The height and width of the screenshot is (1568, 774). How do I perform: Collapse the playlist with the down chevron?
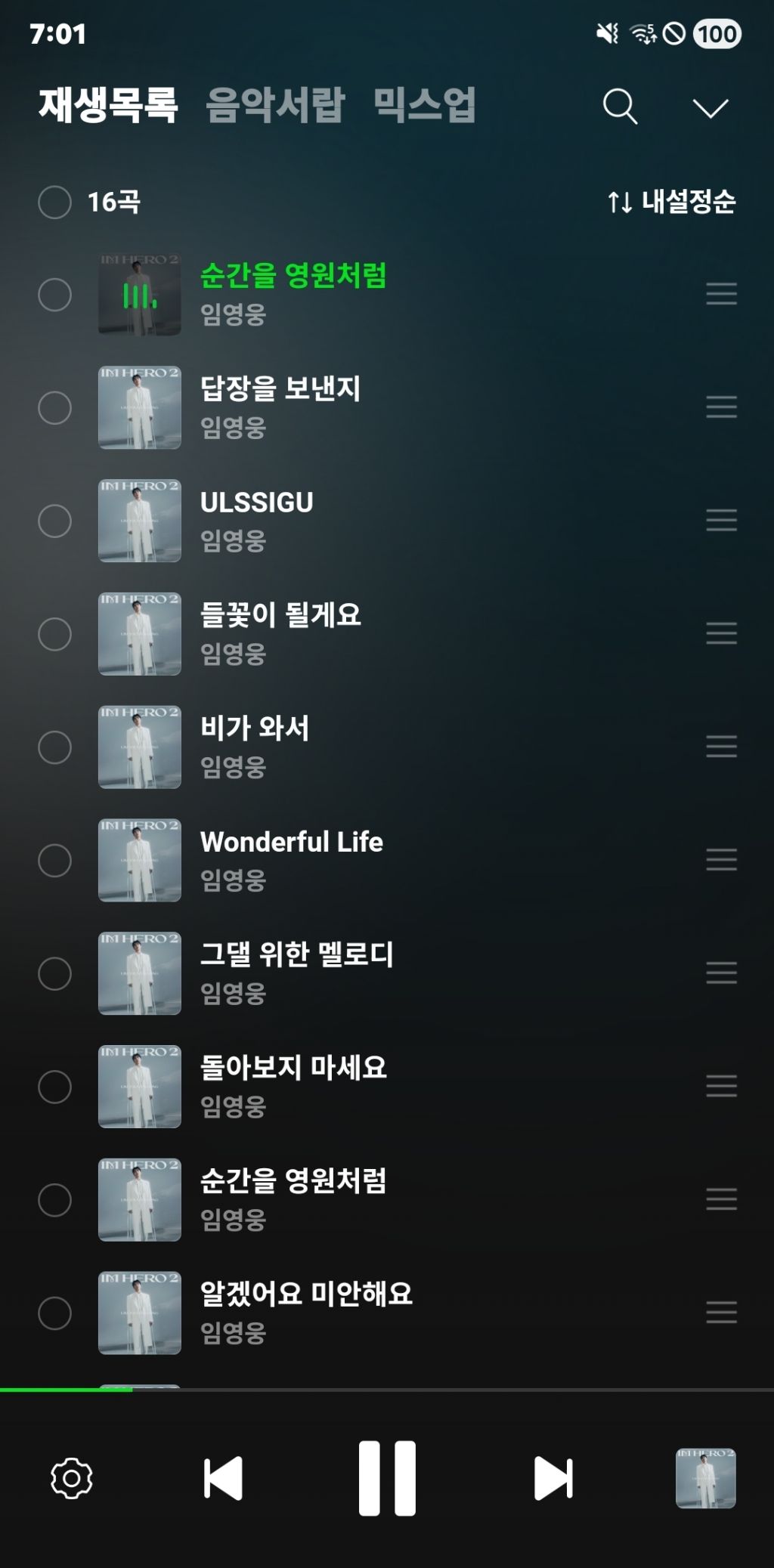pyautogui.click(x=711, y=108)
